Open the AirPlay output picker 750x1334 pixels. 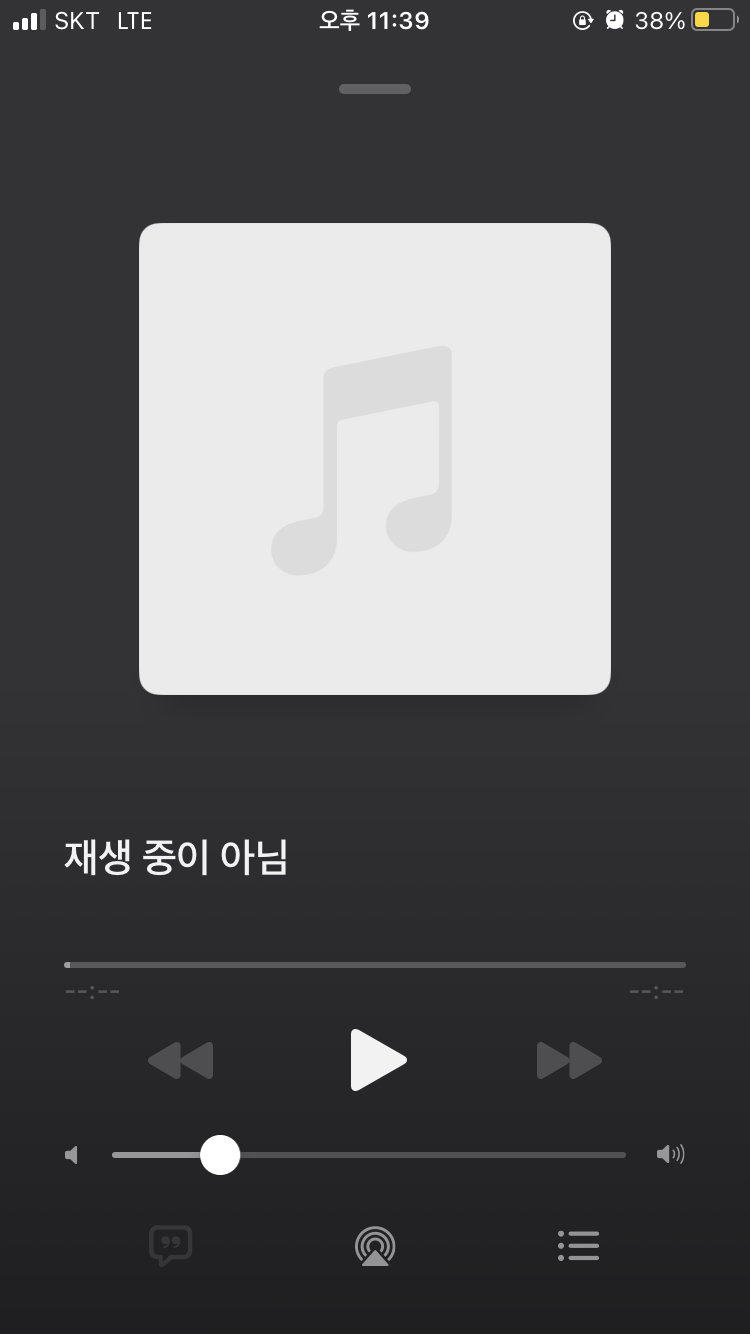point(375,1246)
